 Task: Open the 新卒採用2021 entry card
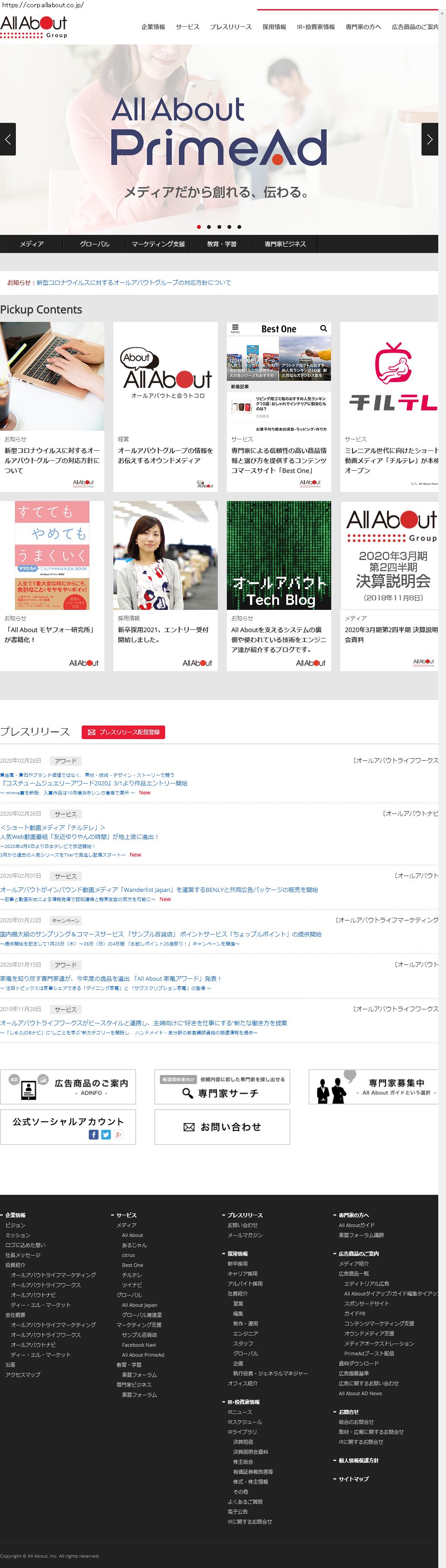[165, 585]
